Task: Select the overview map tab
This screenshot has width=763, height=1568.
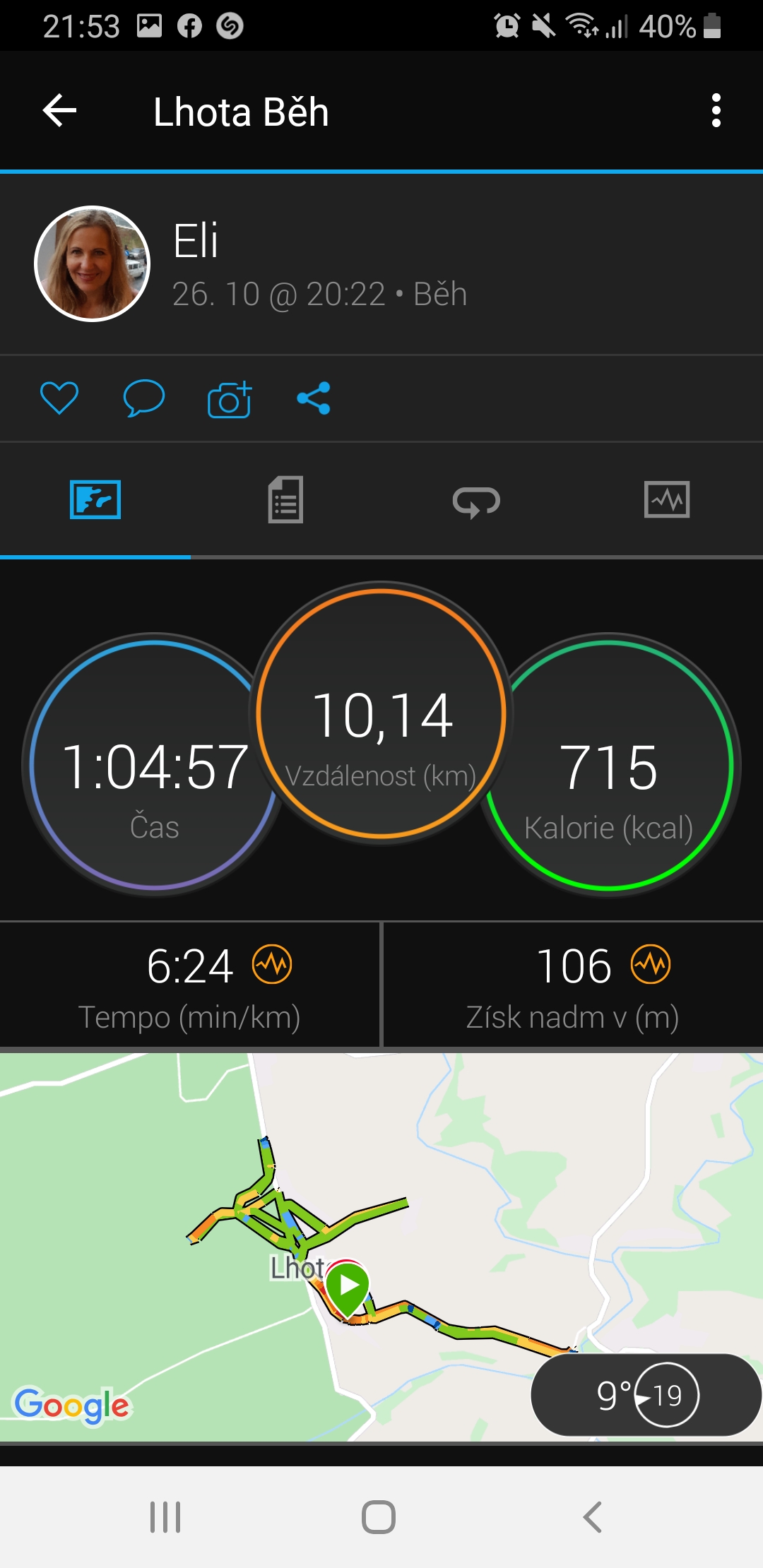Action: [95, 500]
